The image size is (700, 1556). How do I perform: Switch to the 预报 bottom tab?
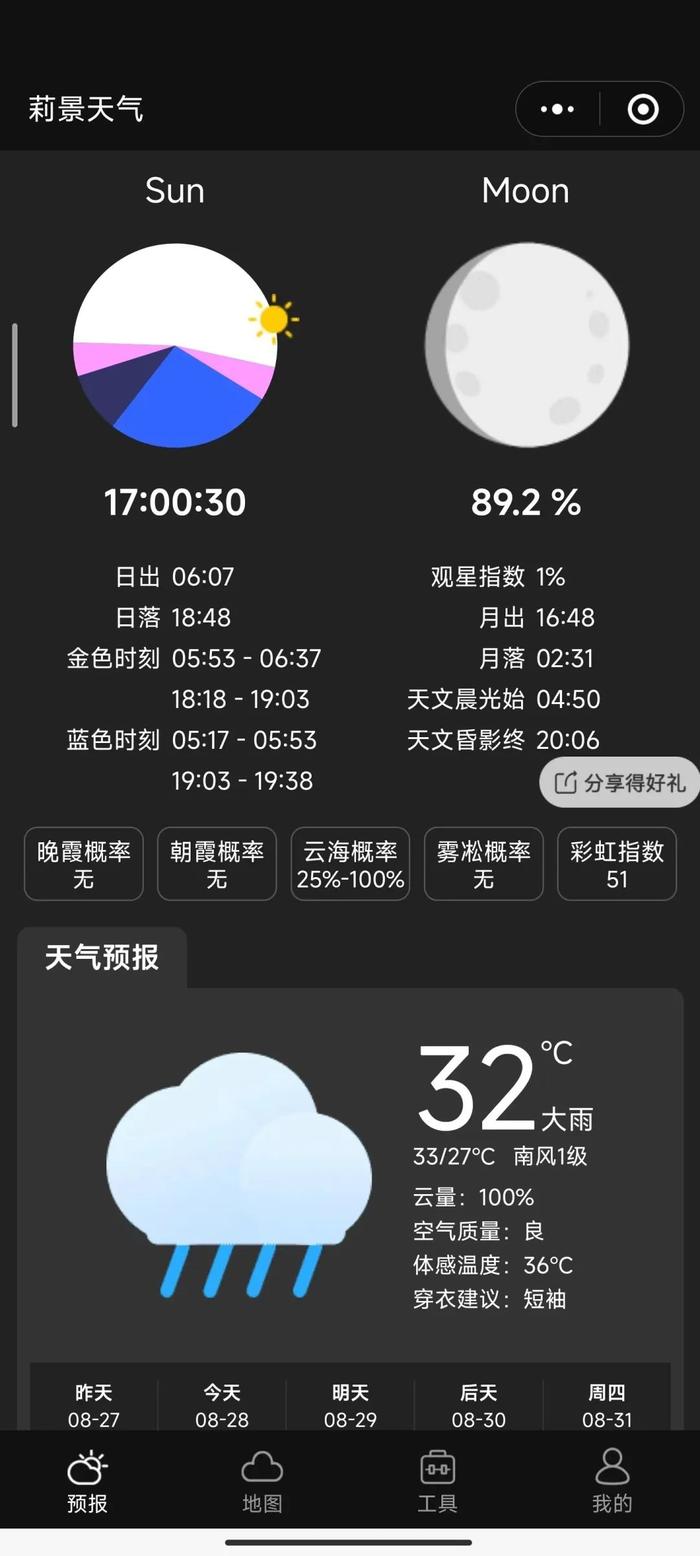87,1482
